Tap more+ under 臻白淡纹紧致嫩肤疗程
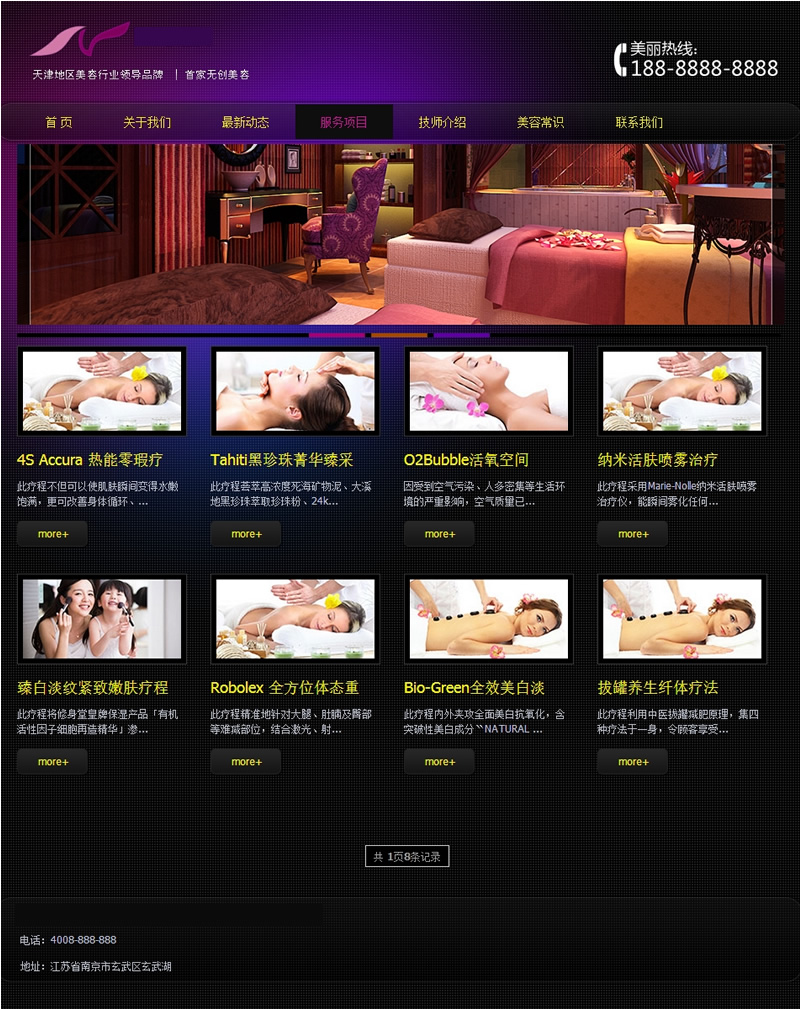This screenshot has width=800, height=1009. (x=52, y=762)
